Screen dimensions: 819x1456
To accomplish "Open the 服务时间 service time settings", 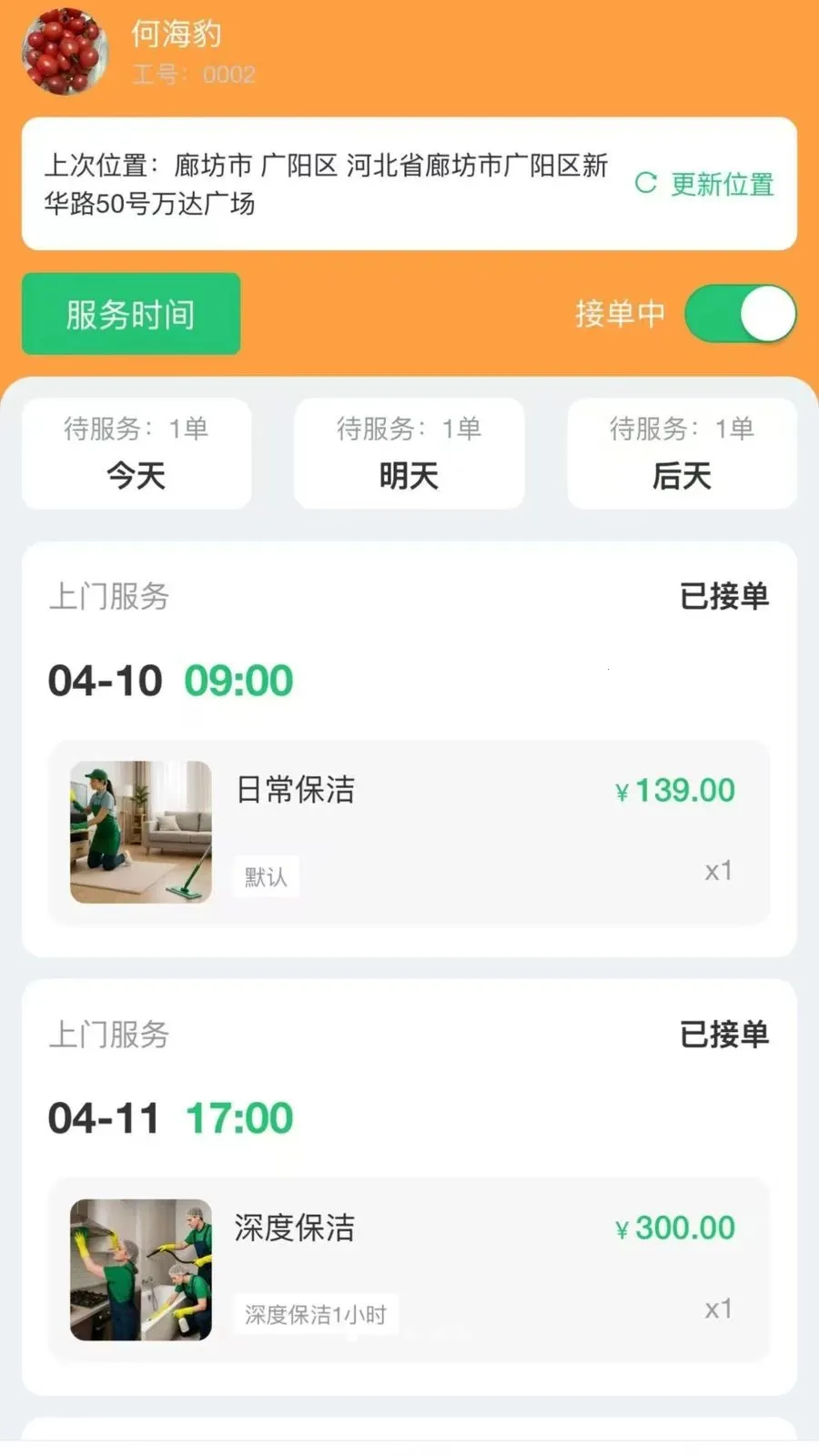I will click(130, 313).
